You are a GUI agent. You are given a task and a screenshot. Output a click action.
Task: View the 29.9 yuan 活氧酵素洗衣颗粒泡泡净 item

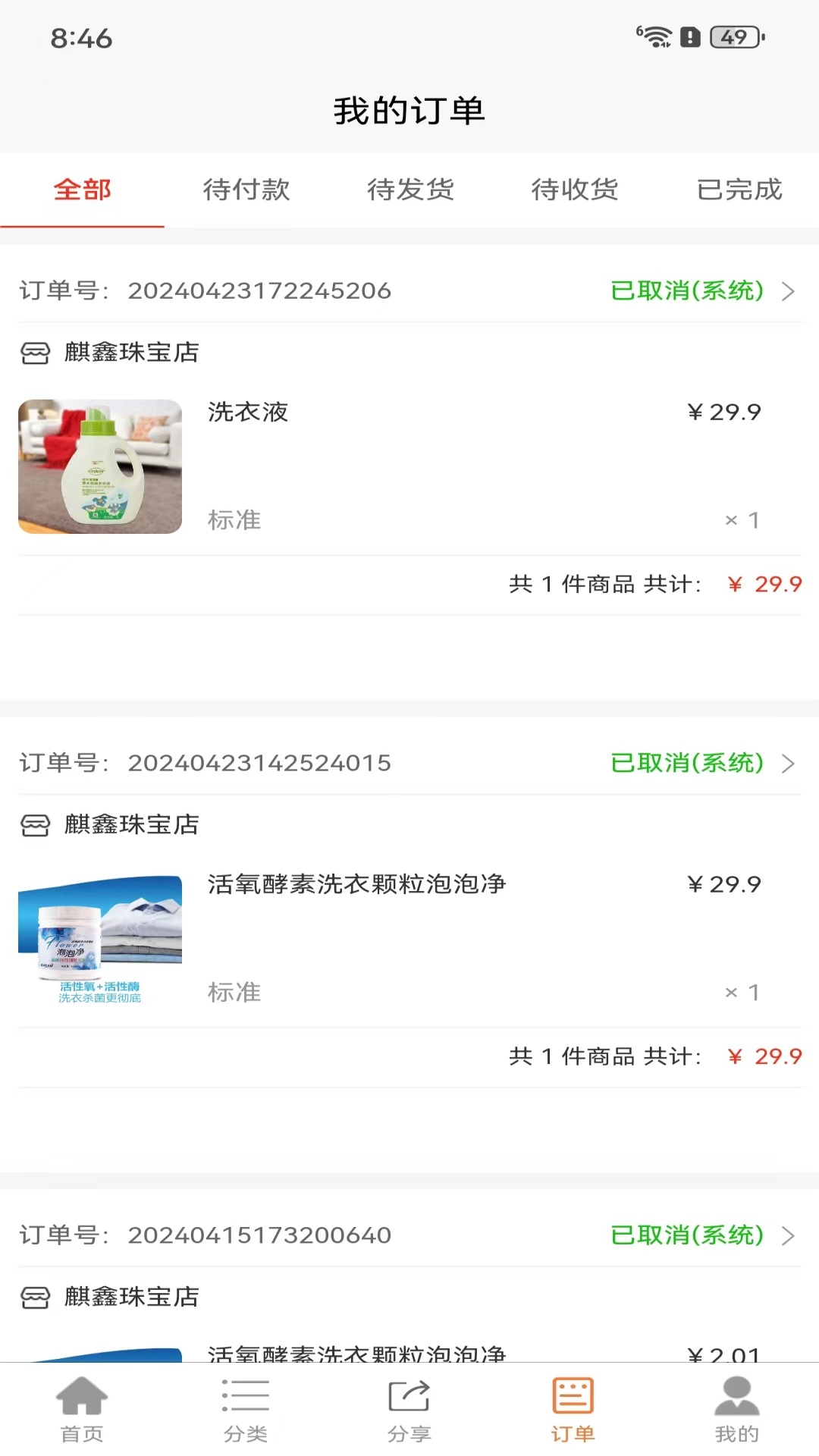[356, 884]
